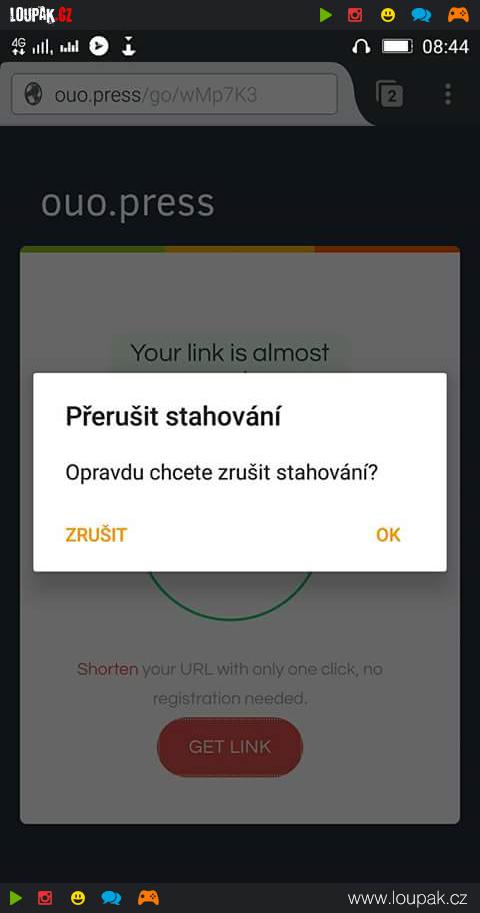Confirm the dialog with OK
Image resolution: width=480 pixels, height=913 pixels.
(x=388, y=535)
